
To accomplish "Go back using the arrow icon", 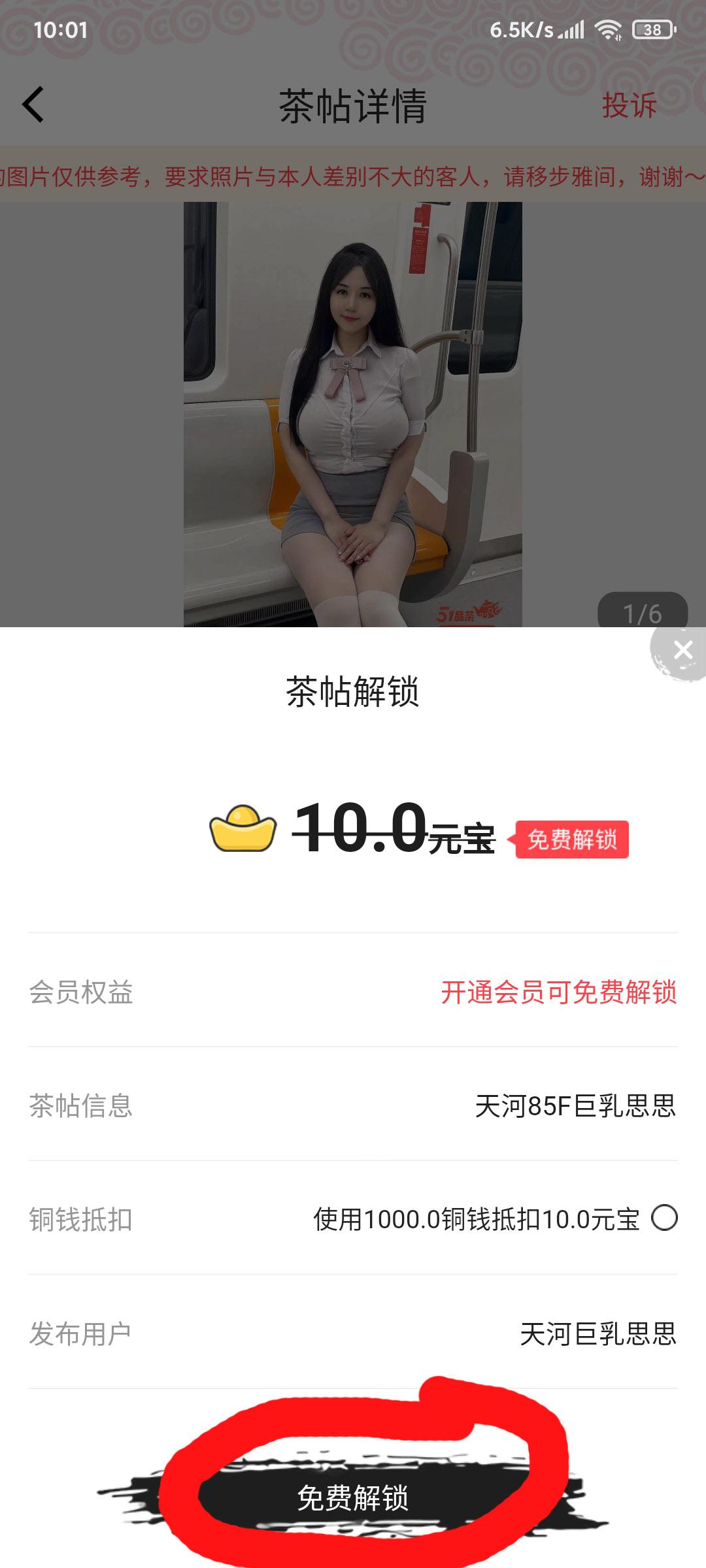I will pos(33,105).
